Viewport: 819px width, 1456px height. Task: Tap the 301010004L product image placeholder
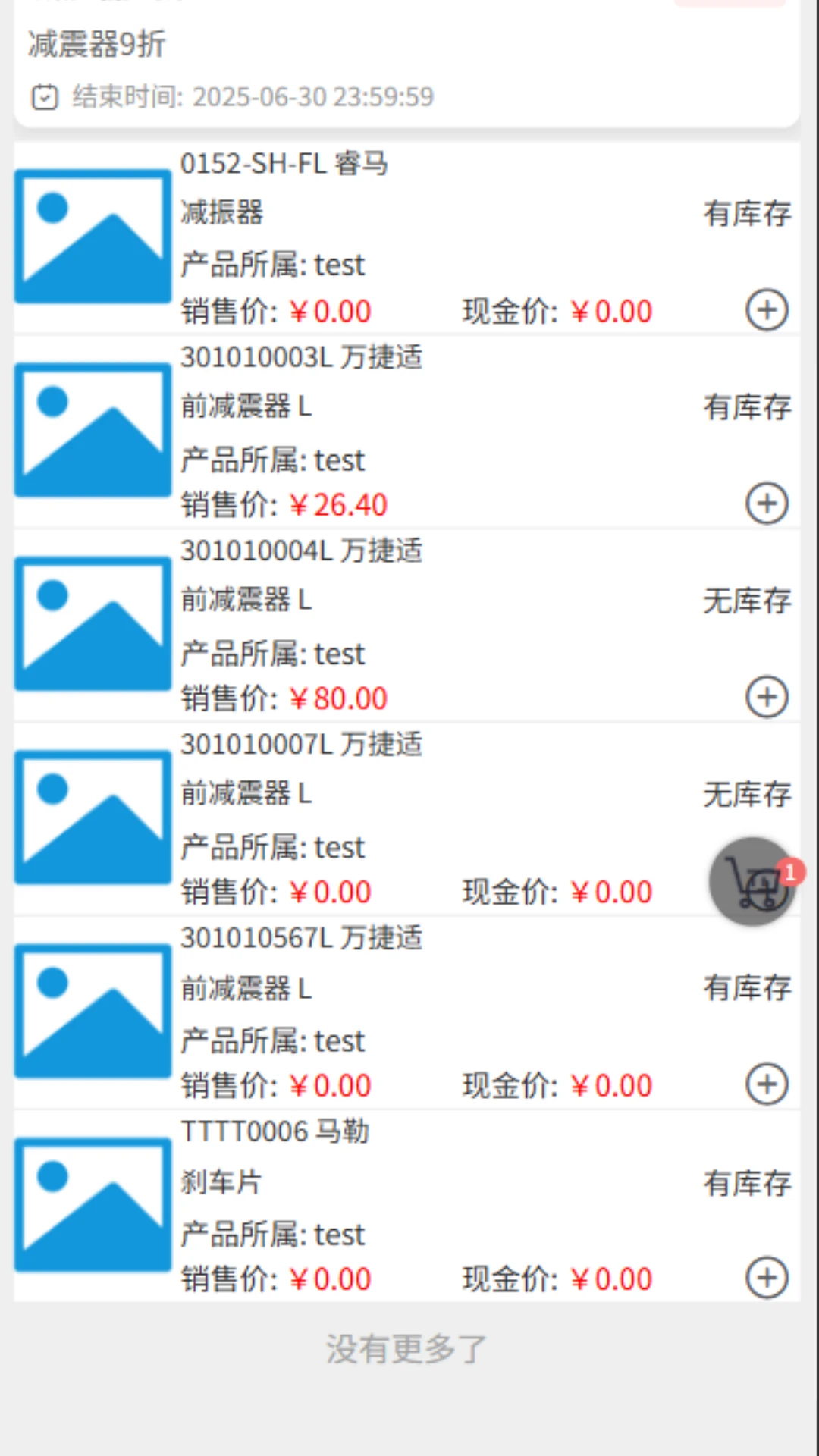tap(92, 623)
